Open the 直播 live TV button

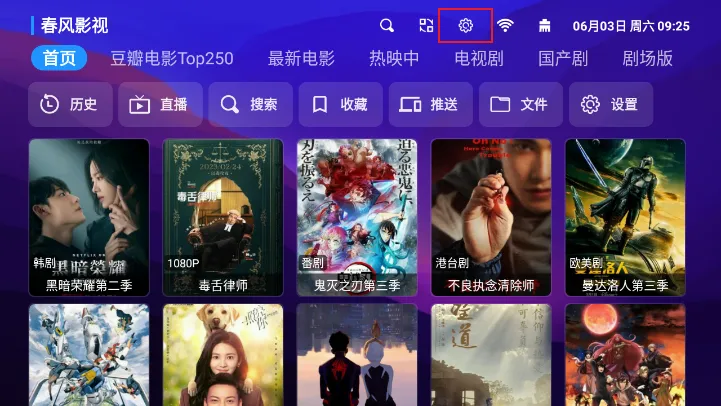[160, 104]
